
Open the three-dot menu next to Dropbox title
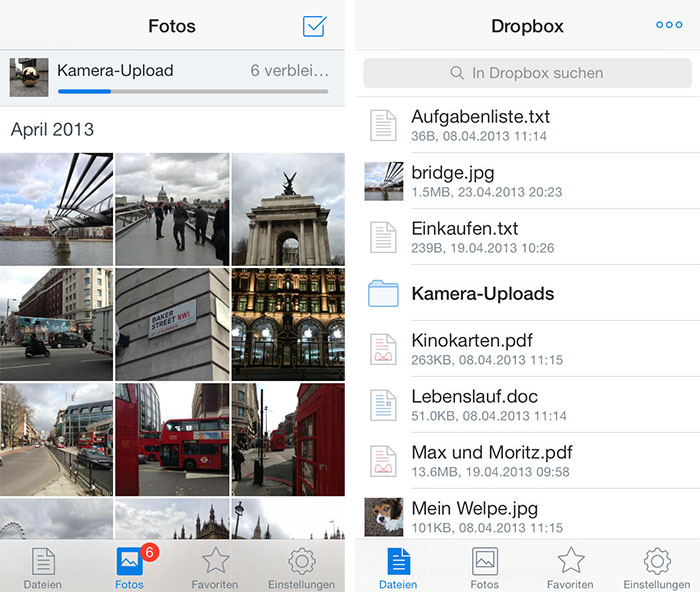[x=669, y=26]
